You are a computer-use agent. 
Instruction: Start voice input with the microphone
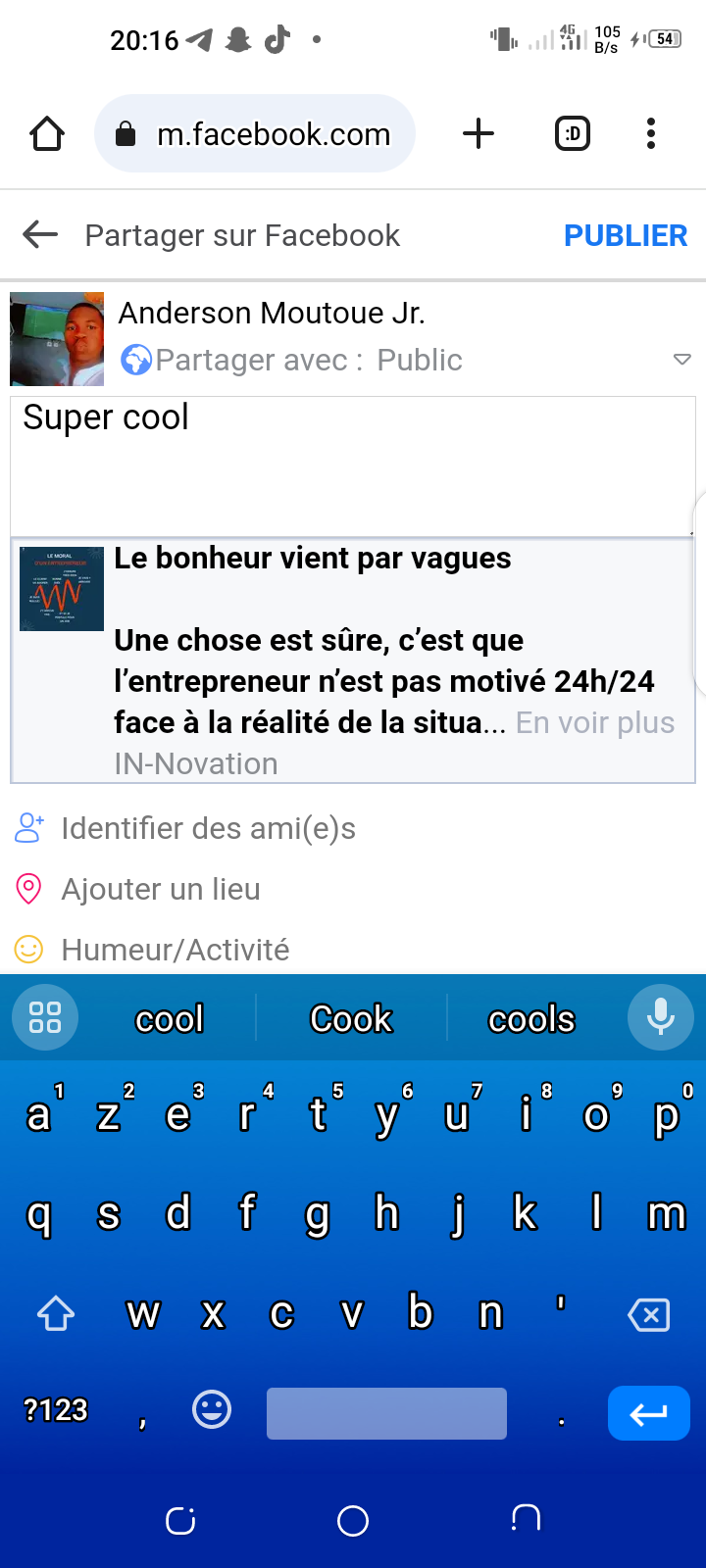tap(660, 1017)
